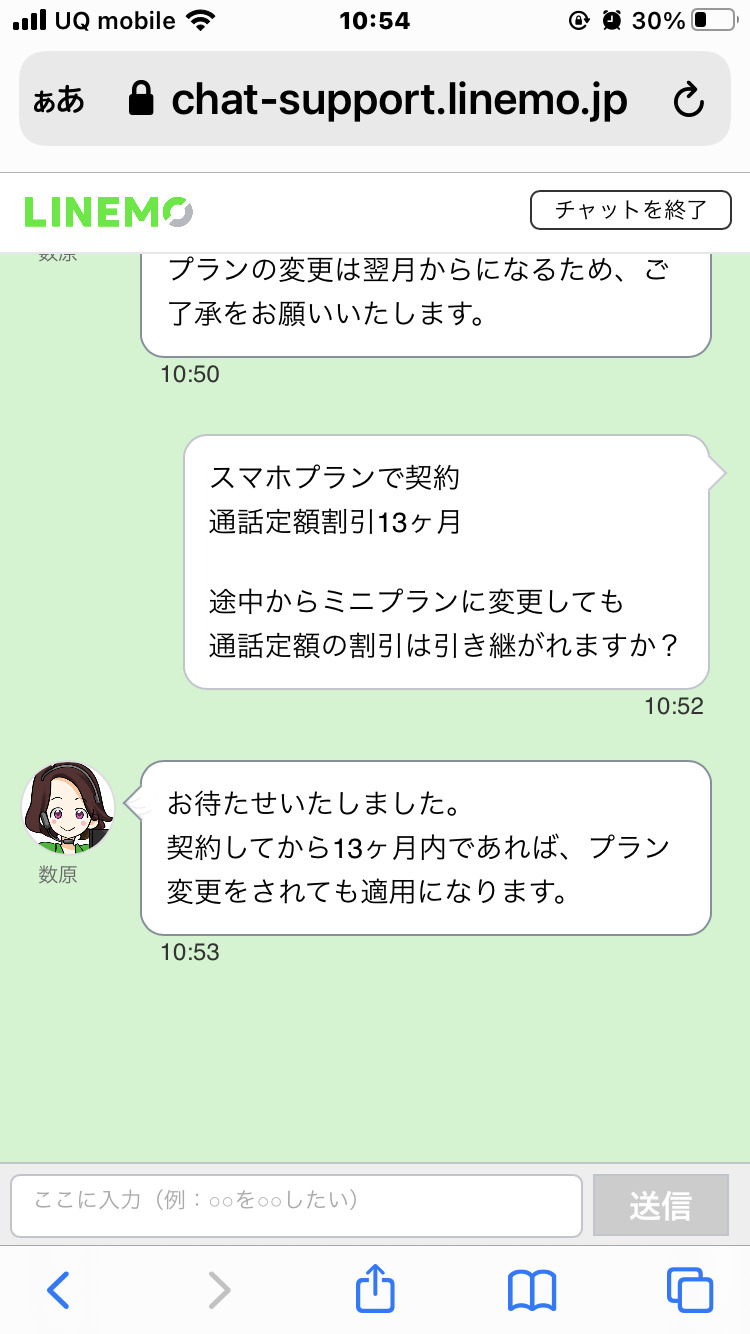Send the message with 送信
This screenshot has width=750, height=1334.
[660, 1205]
